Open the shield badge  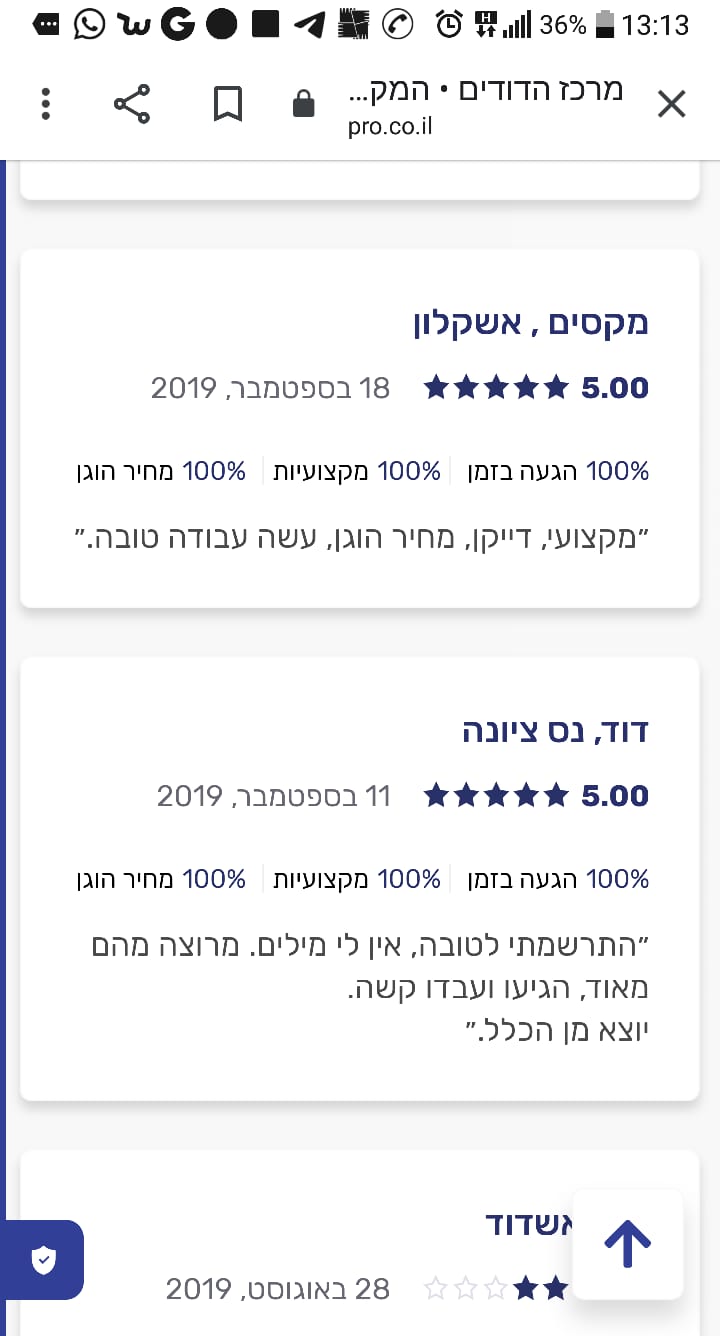[x=43, y=1260]
